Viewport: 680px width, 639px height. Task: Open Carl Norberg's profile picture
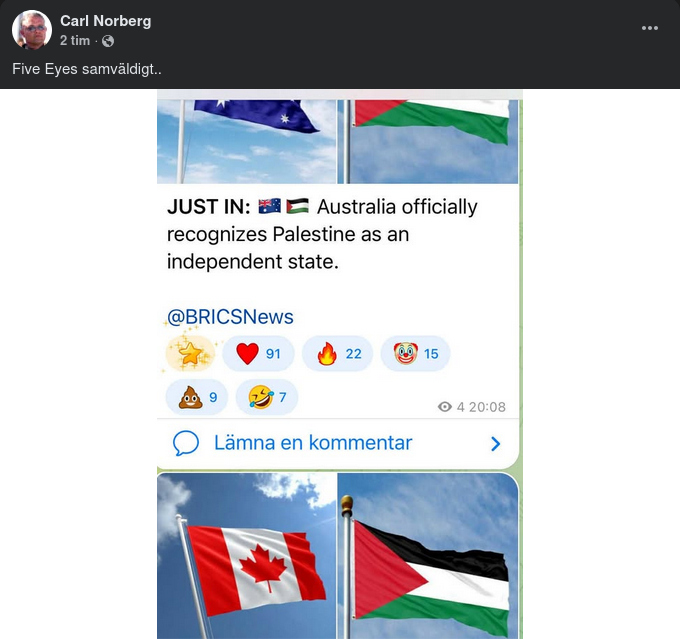tap(31, 30)
